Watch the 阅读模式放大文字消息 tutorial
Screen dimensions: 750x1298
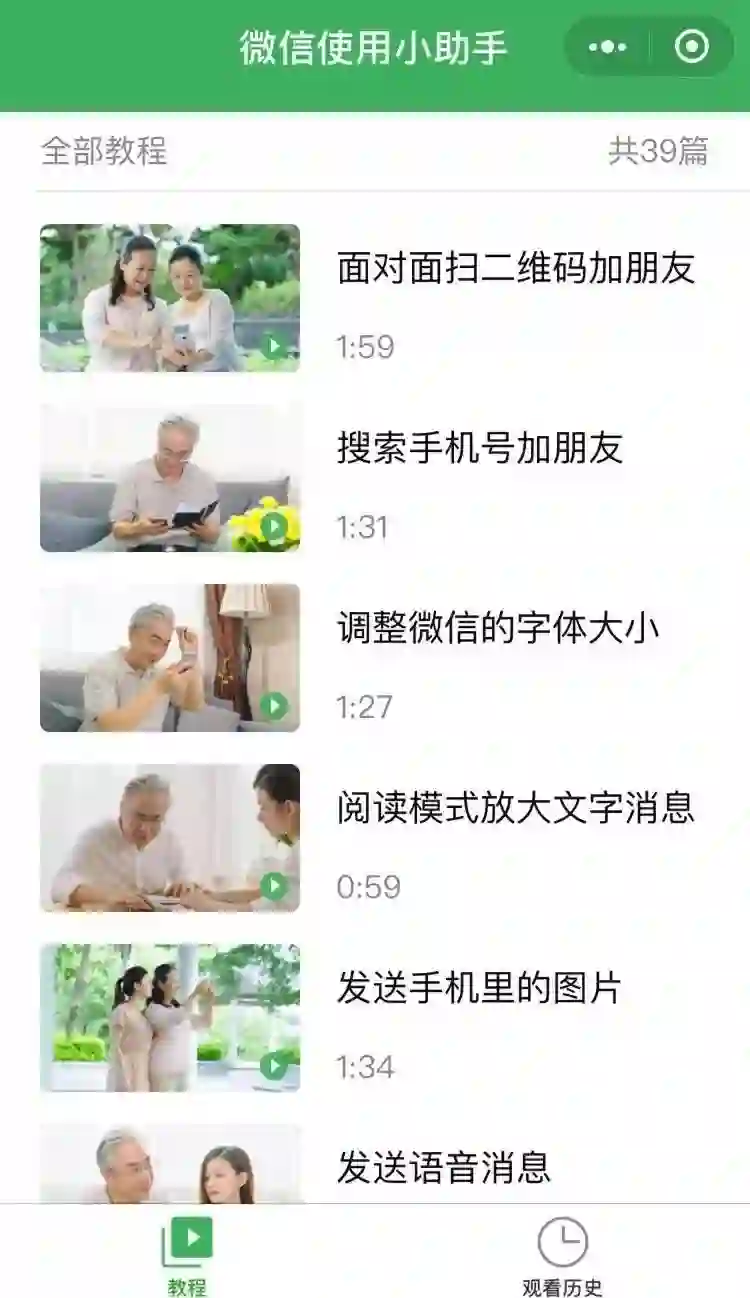click(x=515, y=808)
